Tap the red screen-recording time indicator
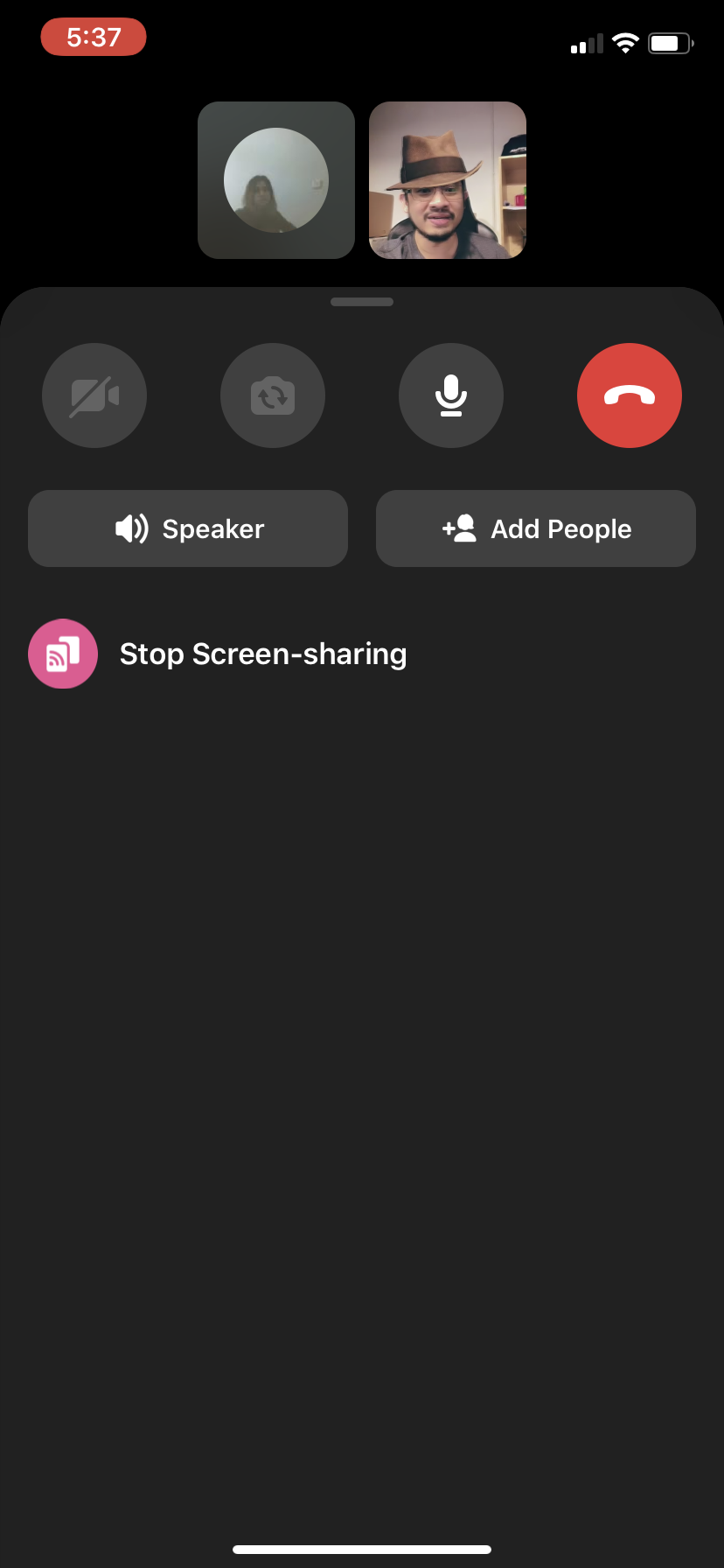Screen dimensions: 724x1568 pyautogui.click(x=94, y=37)
